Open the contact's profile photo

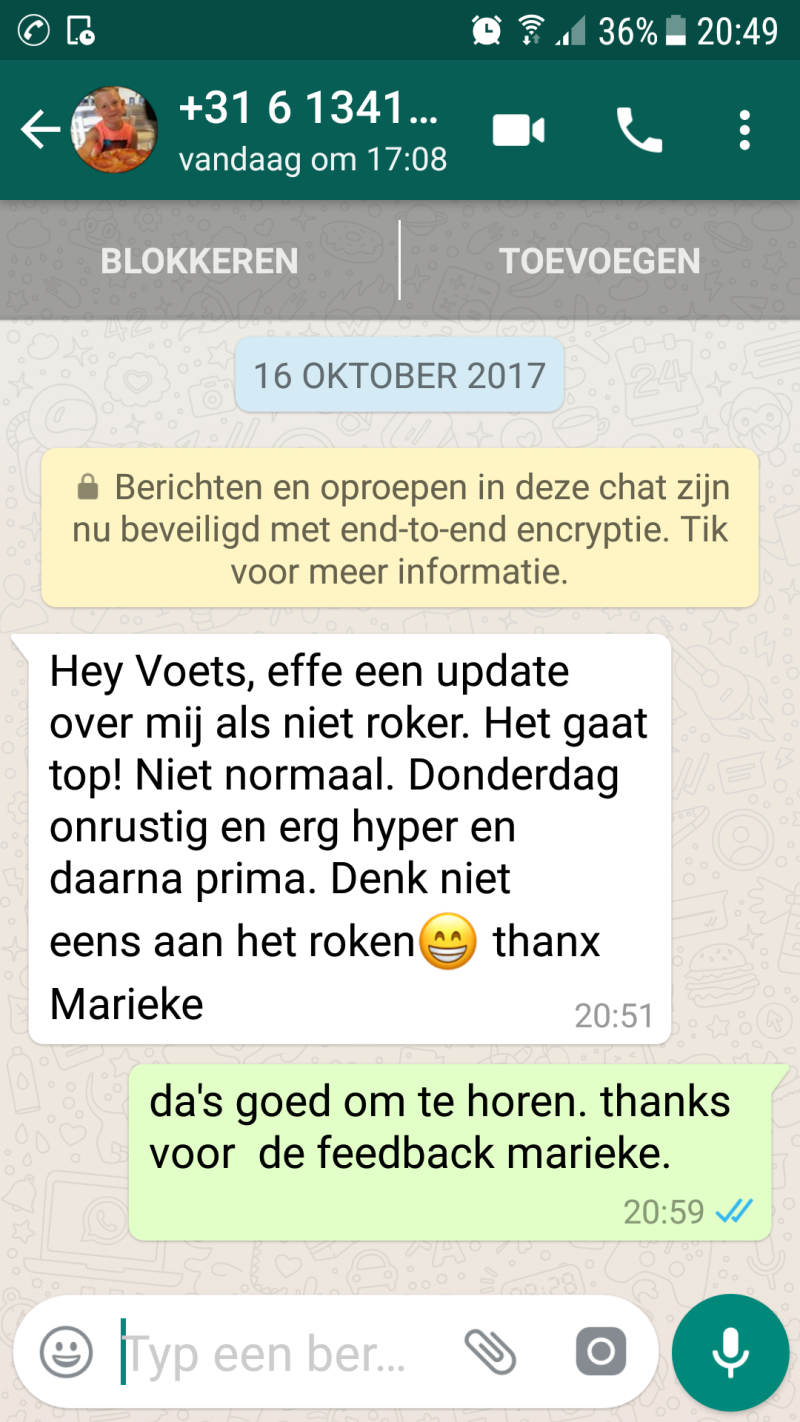[114, 130]
